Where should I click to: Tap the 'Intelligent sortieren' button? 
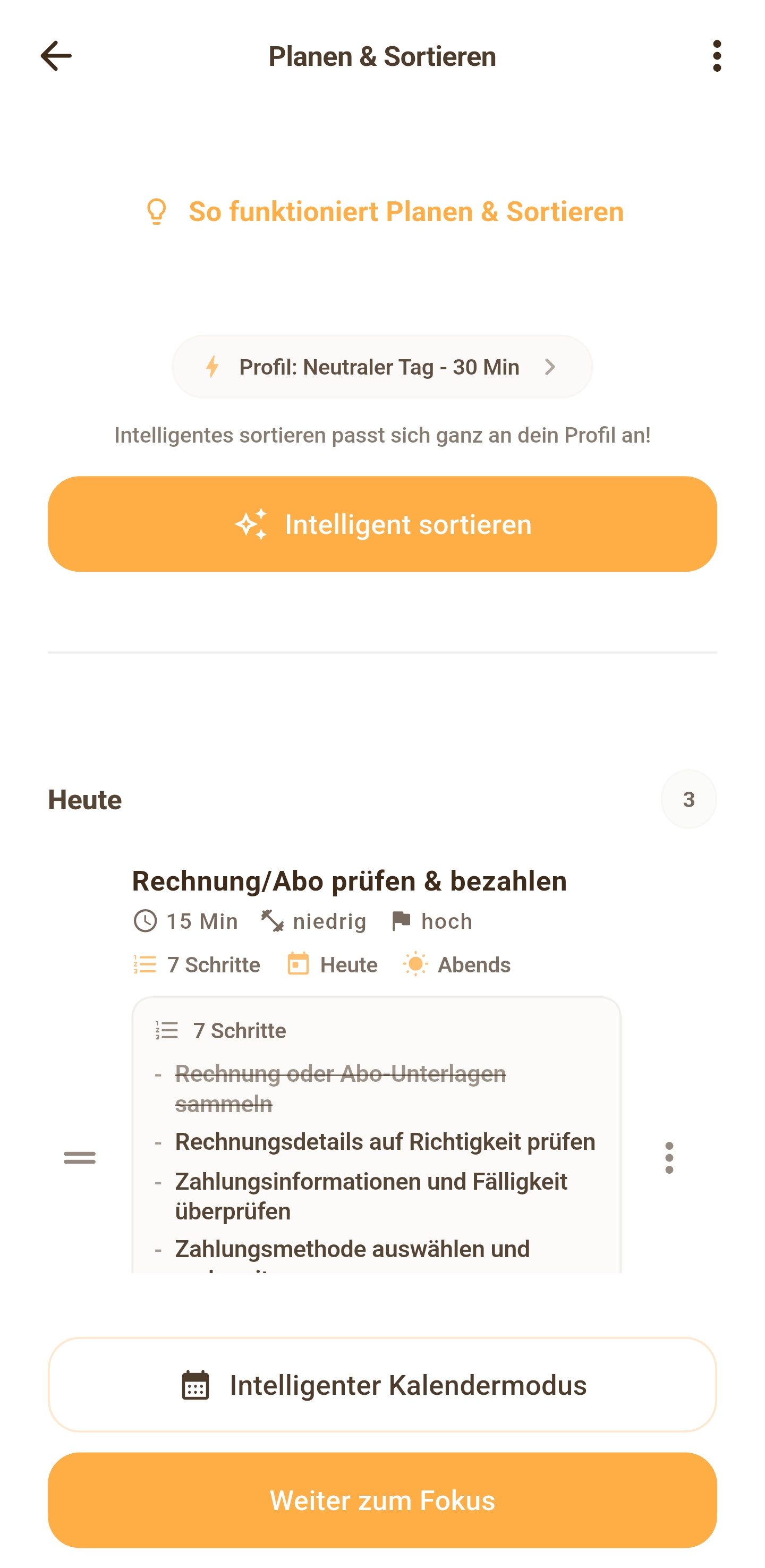coord(382,524)
